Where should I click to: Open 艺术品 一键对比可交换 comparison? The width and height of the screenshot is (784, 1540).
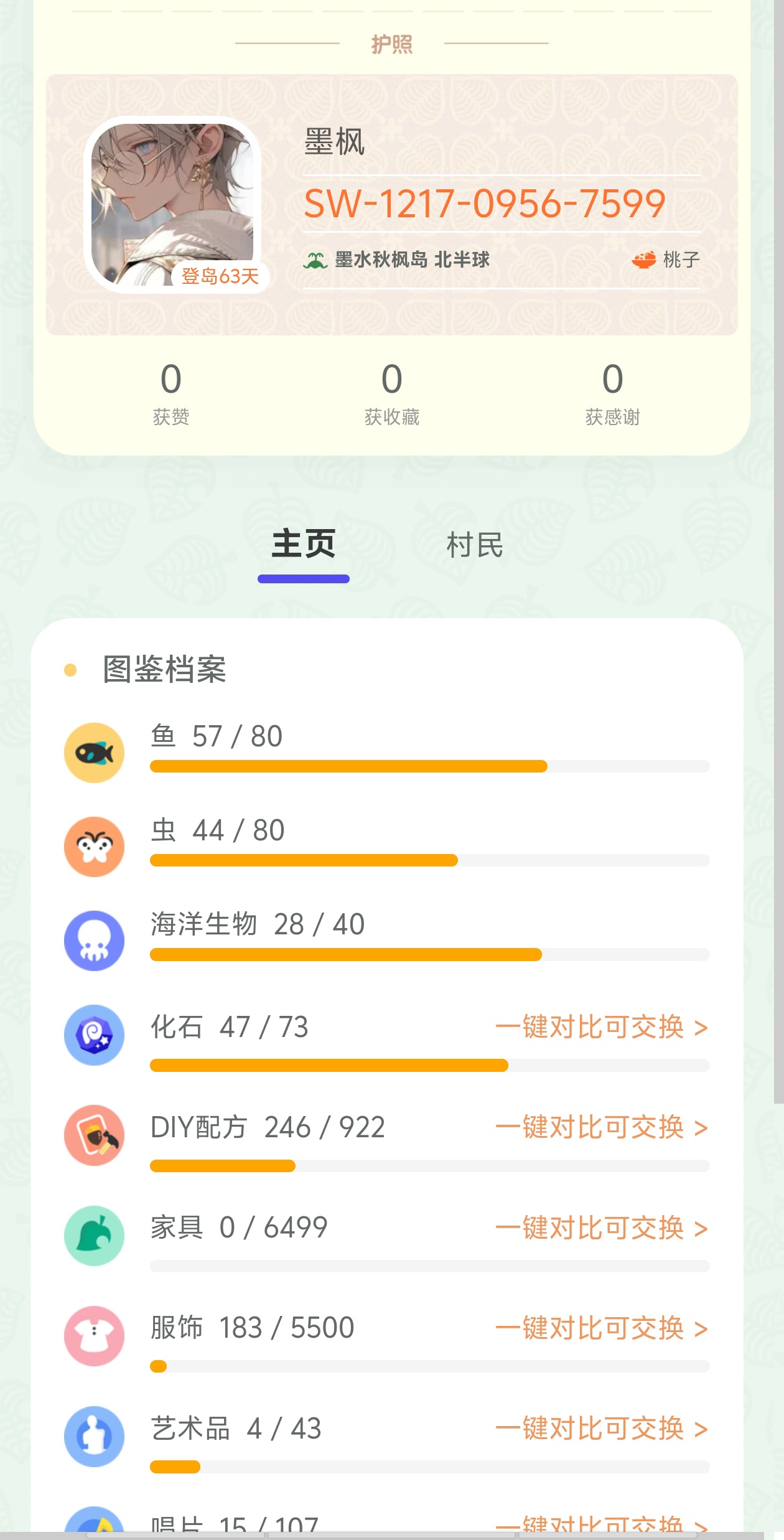coord(602,1429)
